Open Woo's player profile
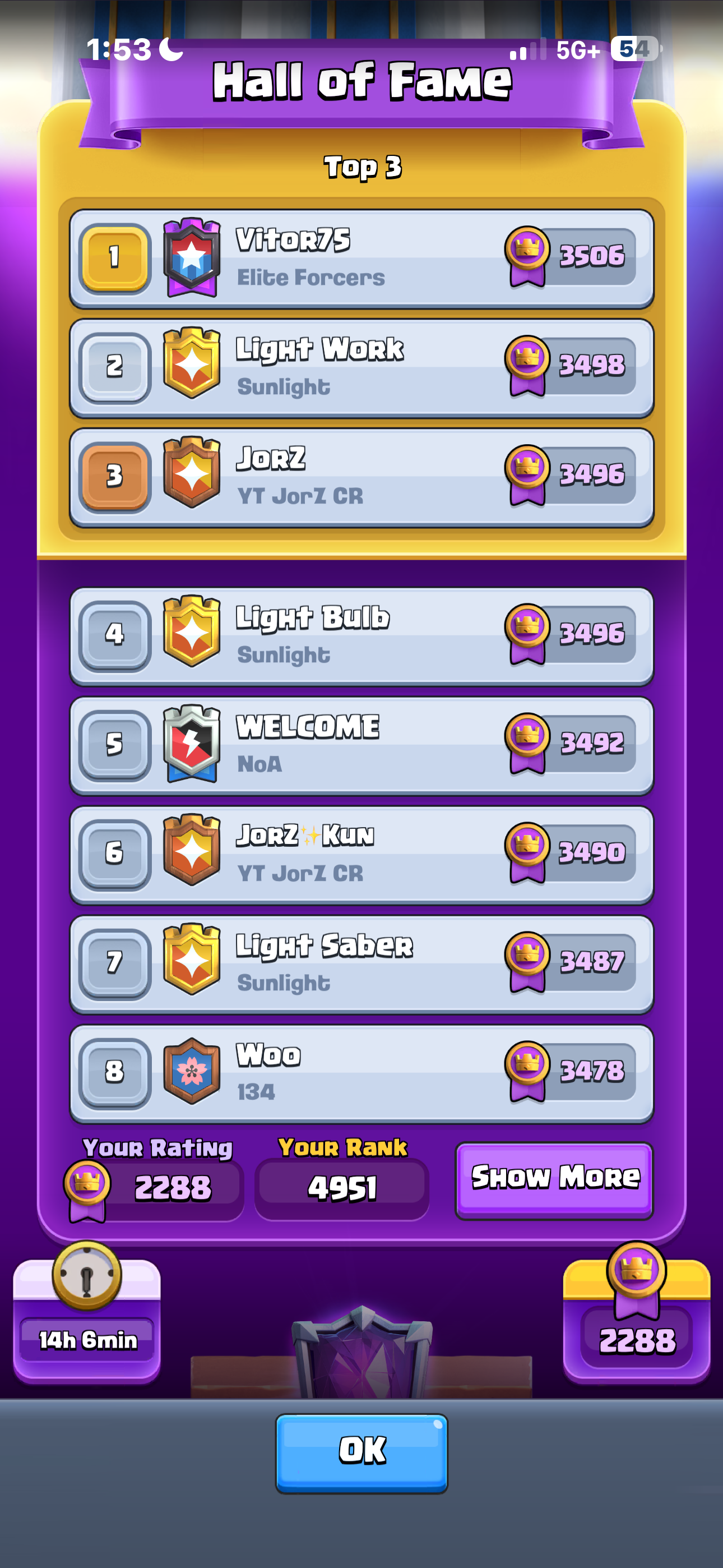 point(361,1072)
